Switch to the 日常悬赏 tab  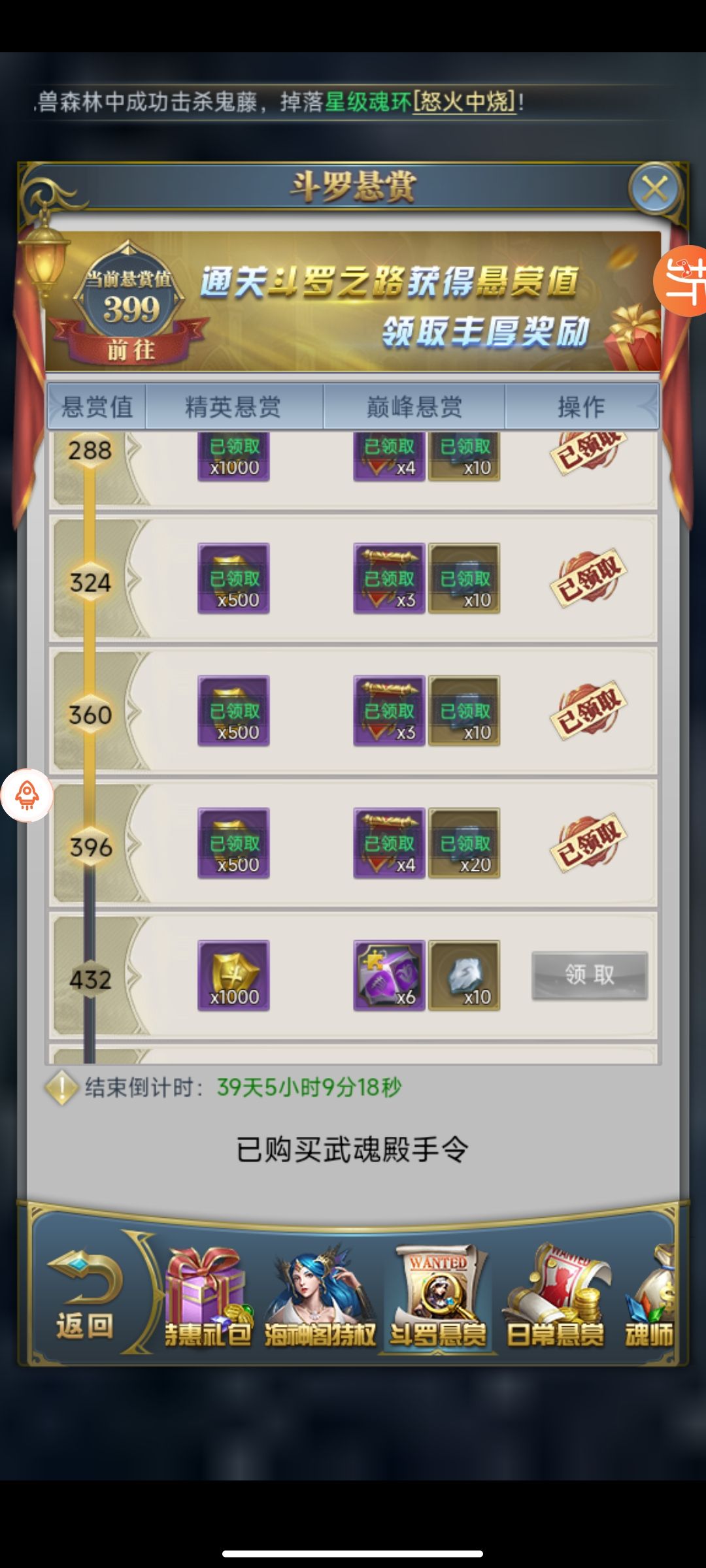click(556, 1300)
